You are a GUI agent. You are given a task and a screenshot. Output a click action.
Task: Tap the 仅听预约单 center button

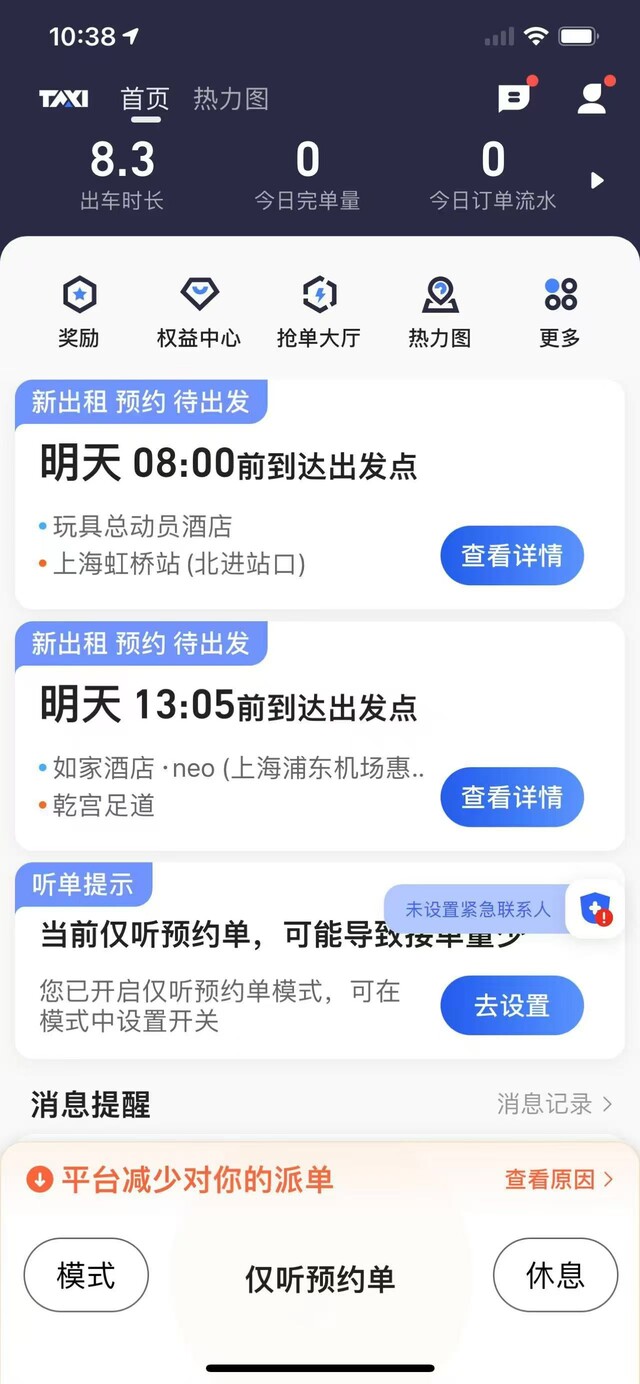(x=320, y=1279)
